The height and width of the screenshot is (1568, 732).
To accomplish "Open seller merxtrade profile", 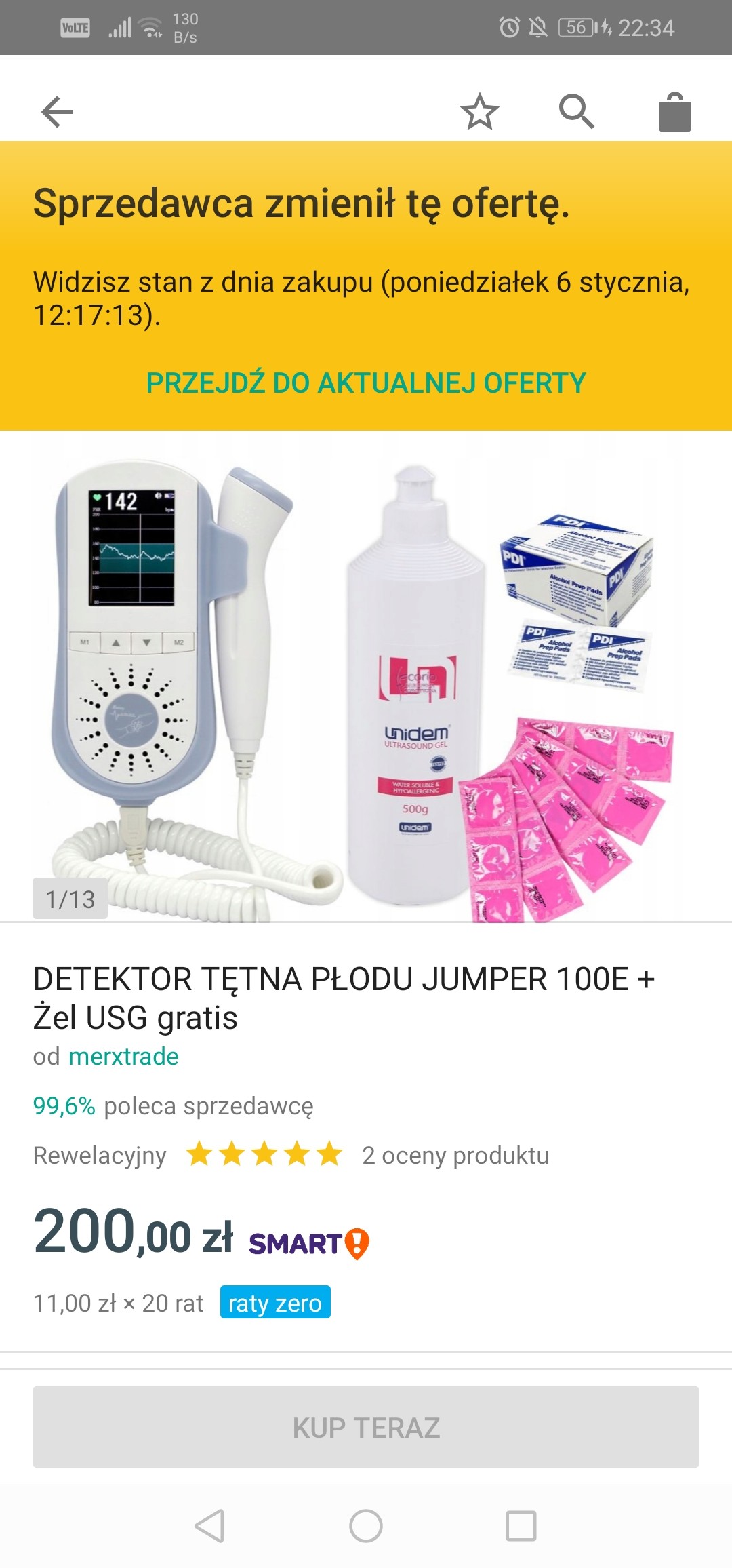I will (x=123, y=1057).
